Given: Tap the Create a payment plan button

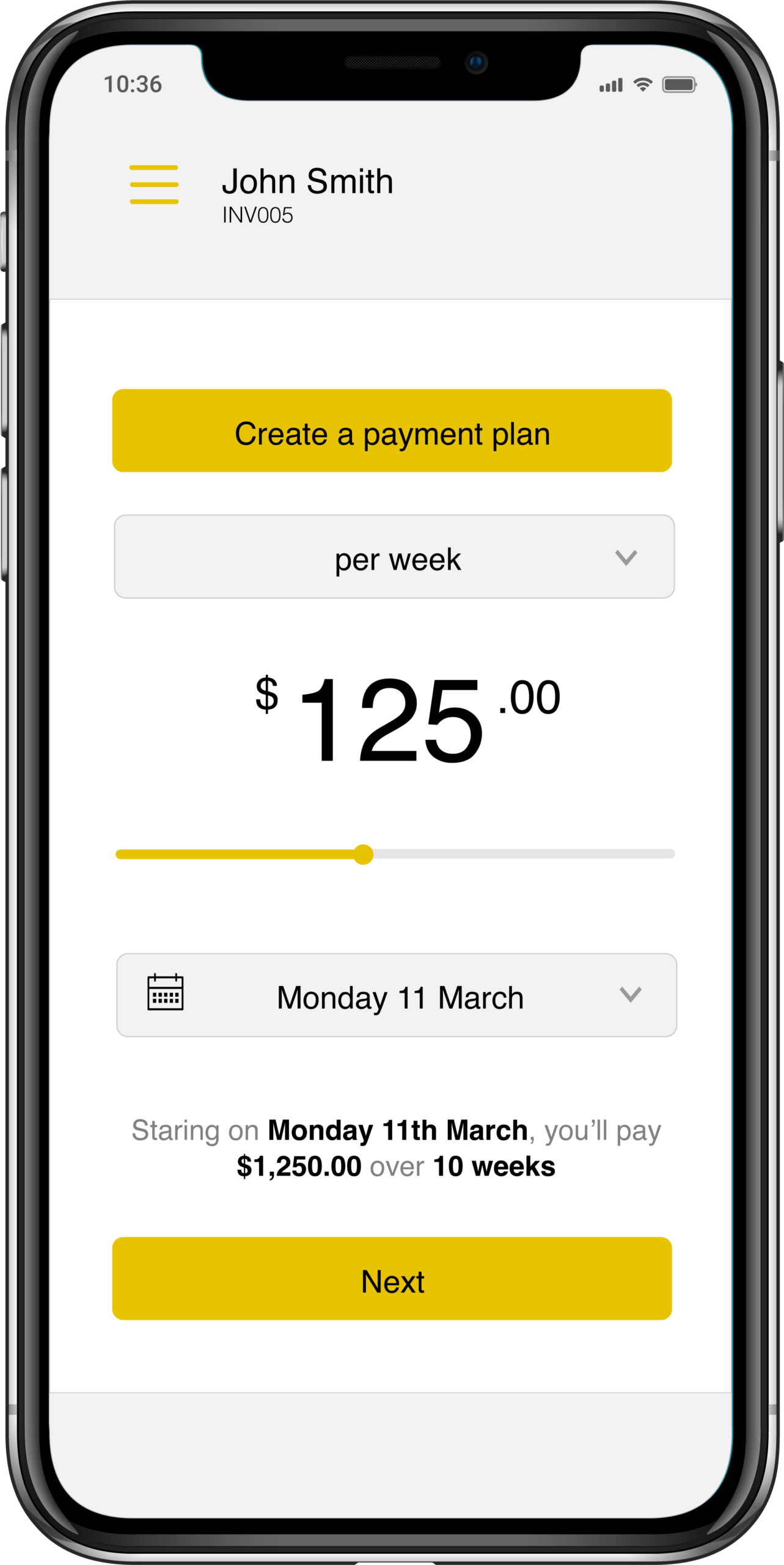Looking at the screenshot, I should (392, 430).
